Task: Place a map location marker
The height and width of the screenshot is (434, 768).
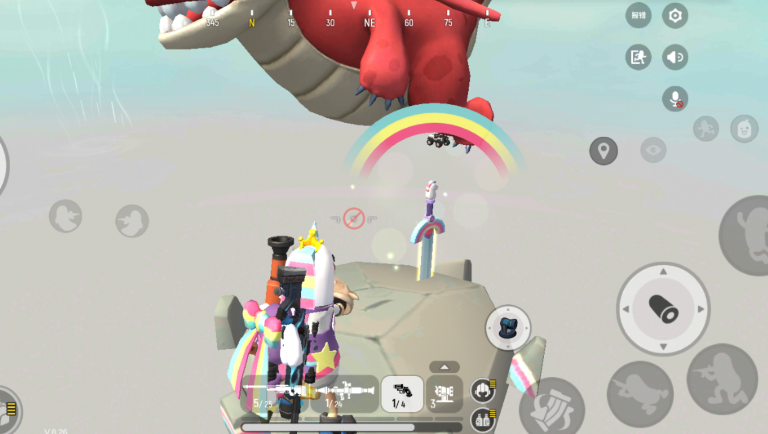Action: coord(603,151)
